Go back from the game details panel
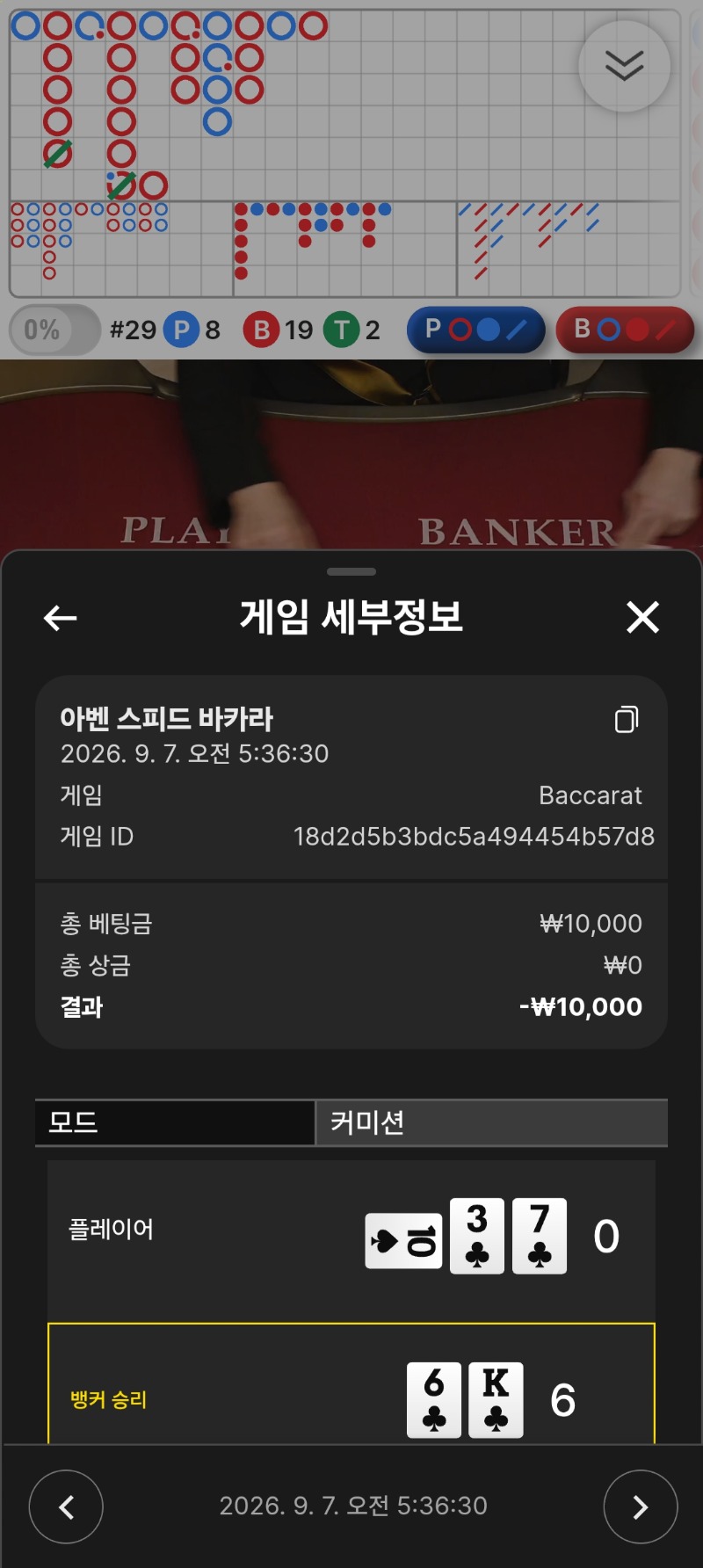The width and height of the screenshot is (703, 1568). pyautogui.click(x=61, y=618)
